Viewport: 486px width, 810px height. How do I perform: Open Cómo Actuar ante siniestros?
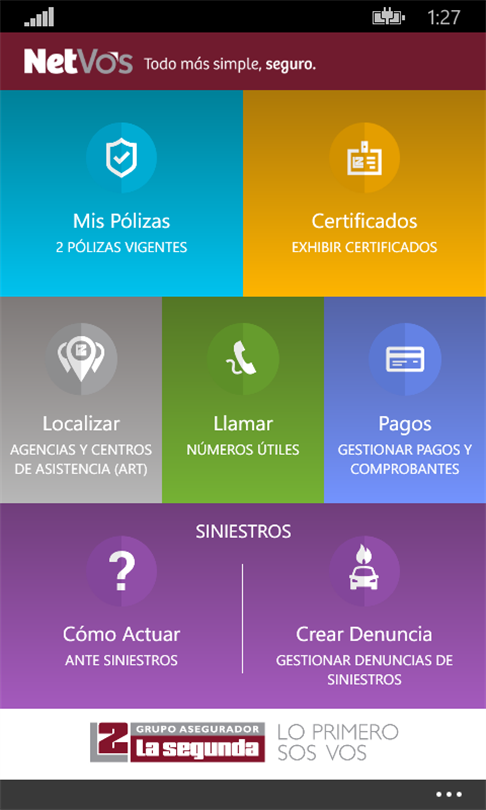(121, 610)
